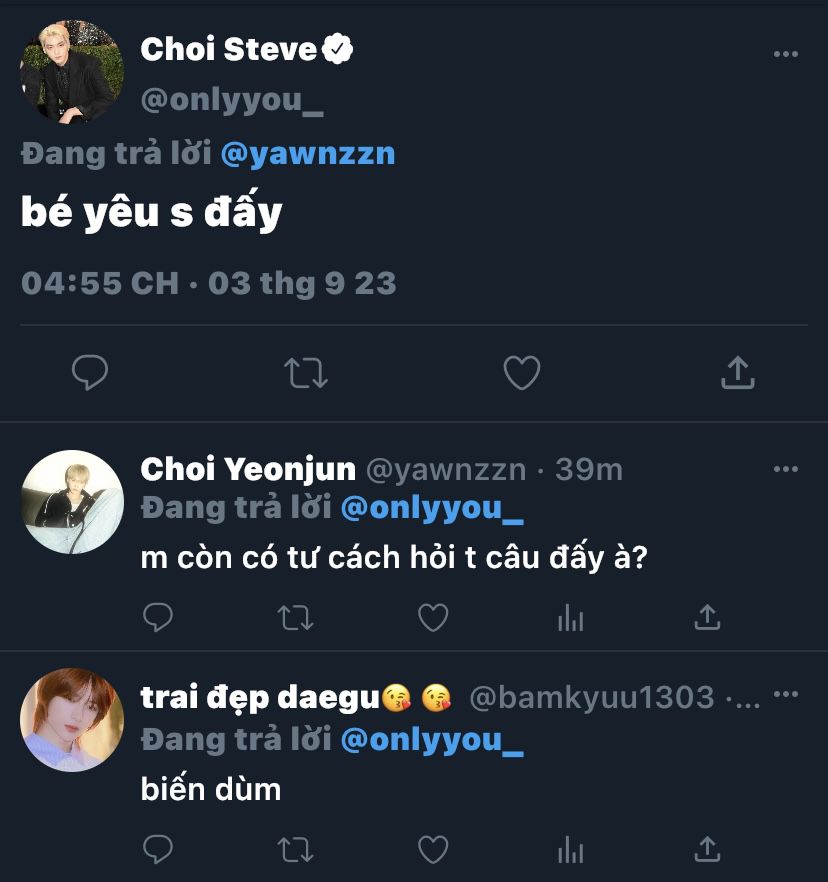Open overflow menu on trai đẹp daegu's reply
828x882 pixels.
click(x=786, y=695)
